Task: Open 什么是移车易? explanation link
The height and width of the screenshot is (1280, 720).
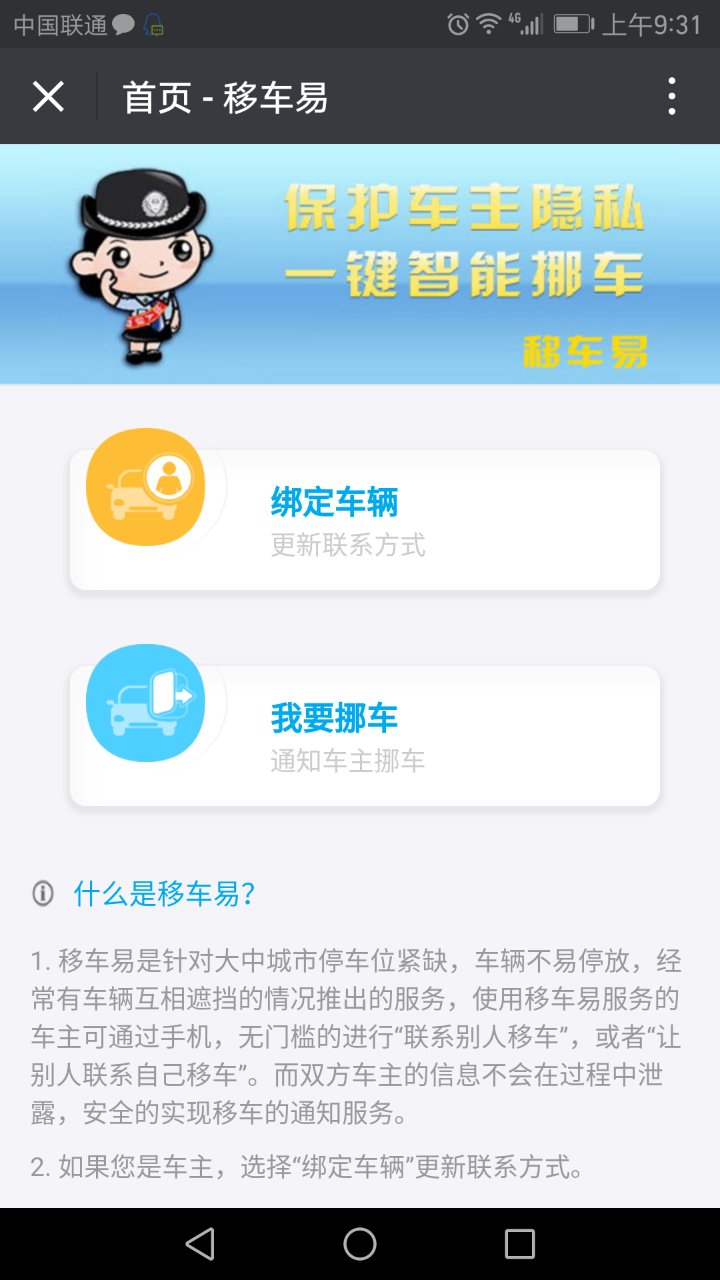Action: click(165, 894)
